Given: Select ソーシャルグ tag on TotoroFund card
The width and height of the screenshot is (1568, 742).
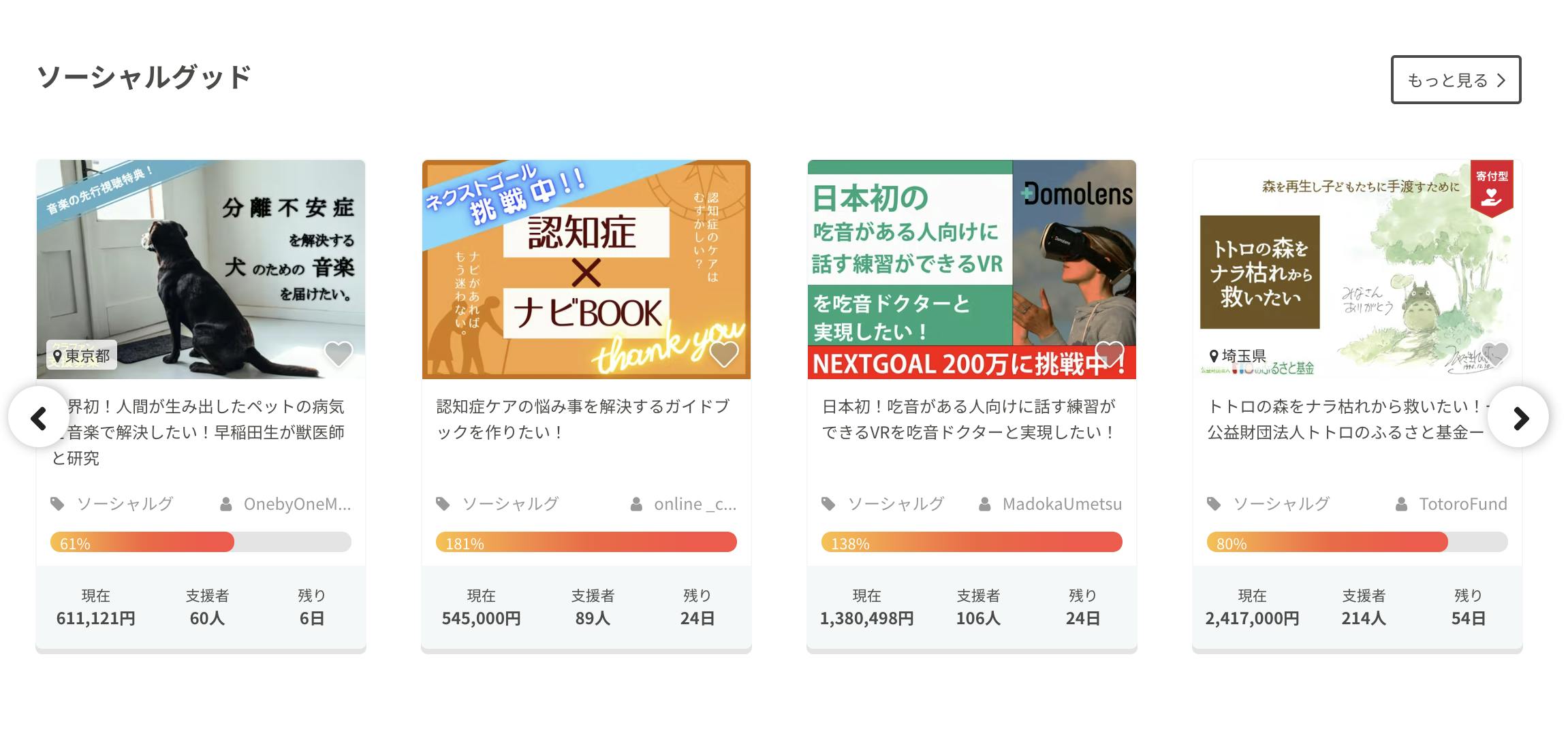Looking at the screenshot, I should click(x=1281, y=504).
